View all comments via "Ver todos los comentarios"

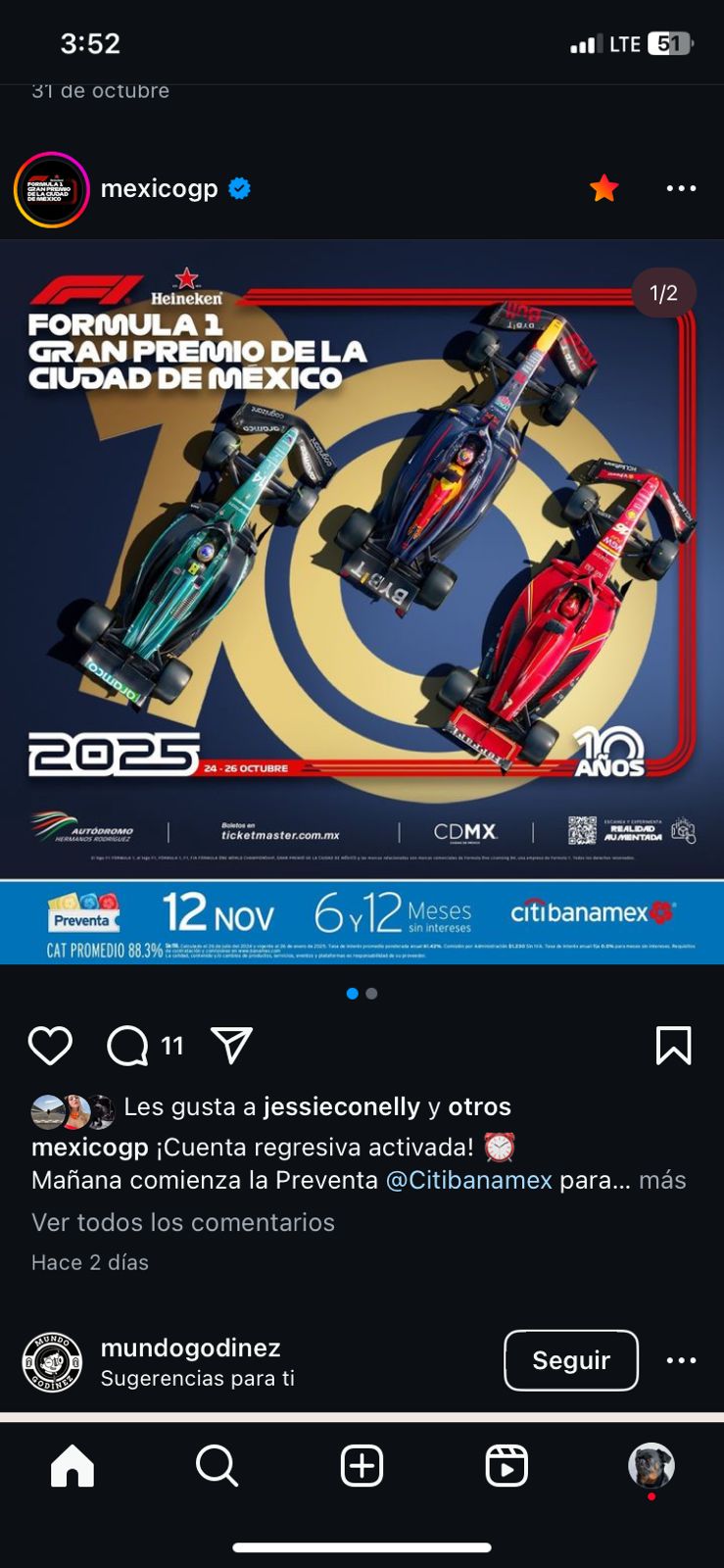click(183, 1222)
